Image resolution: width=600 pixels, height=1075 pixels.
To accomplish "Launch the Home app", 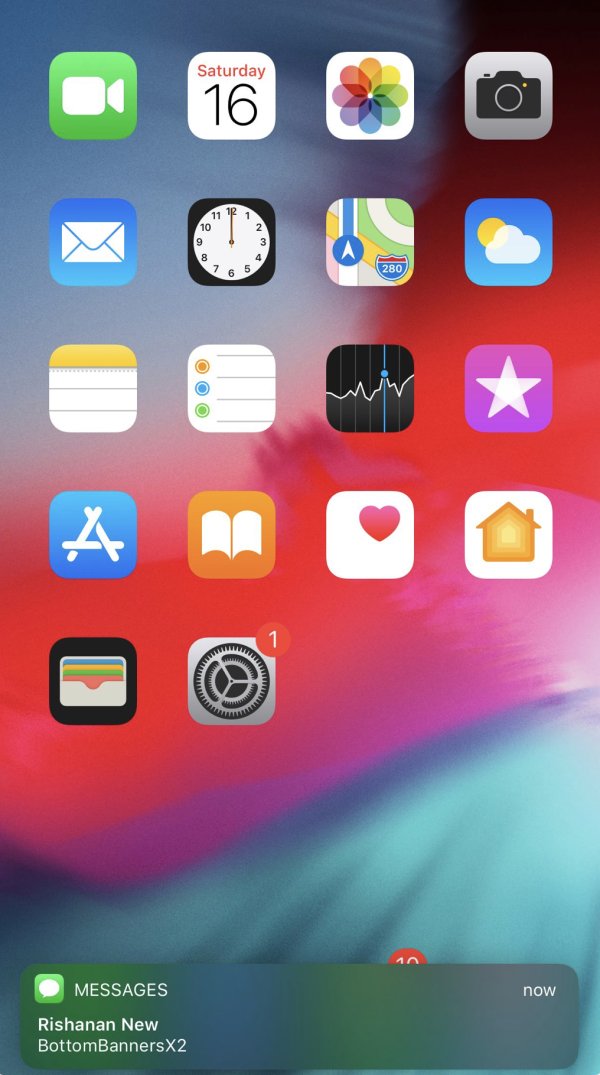I will coord(508,535).
